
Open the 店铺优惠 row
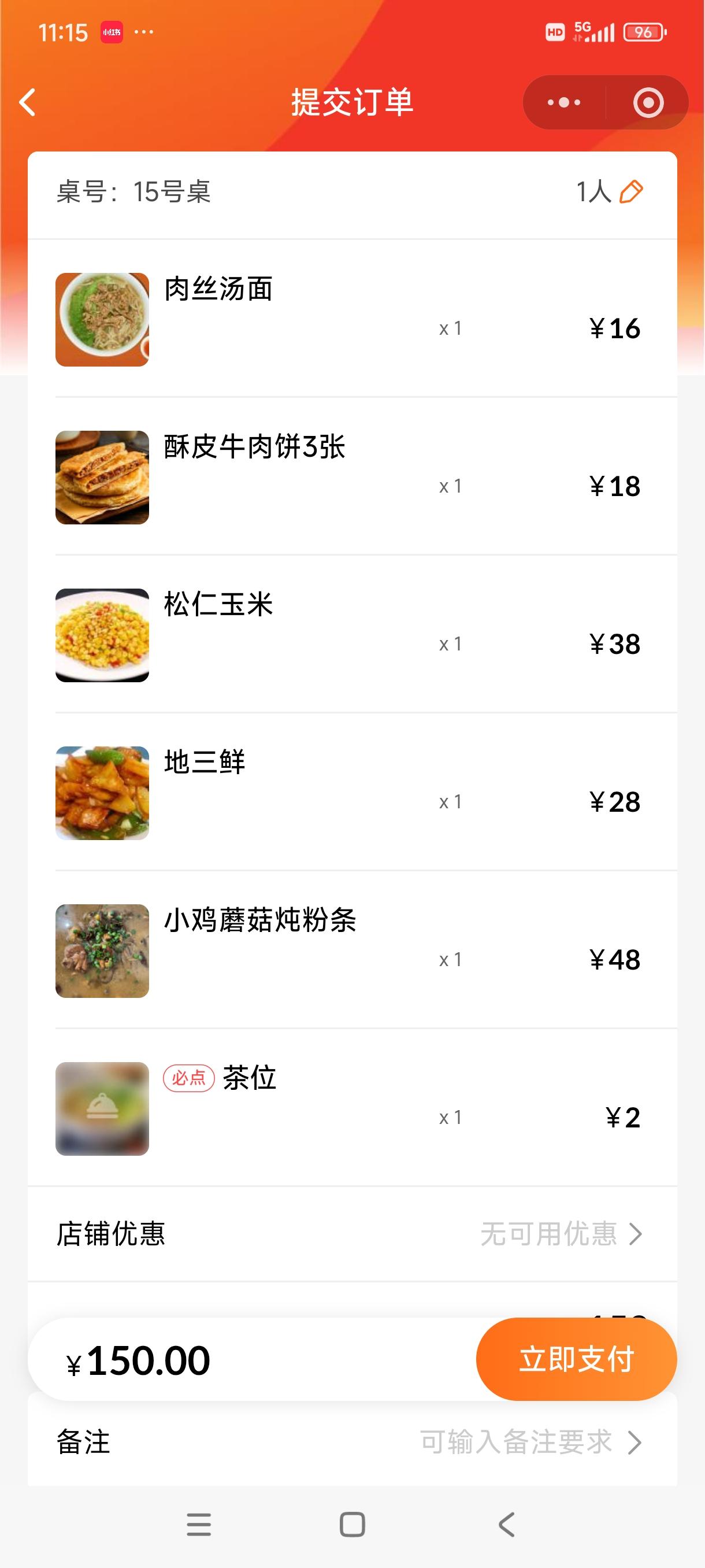(352, 1234)
